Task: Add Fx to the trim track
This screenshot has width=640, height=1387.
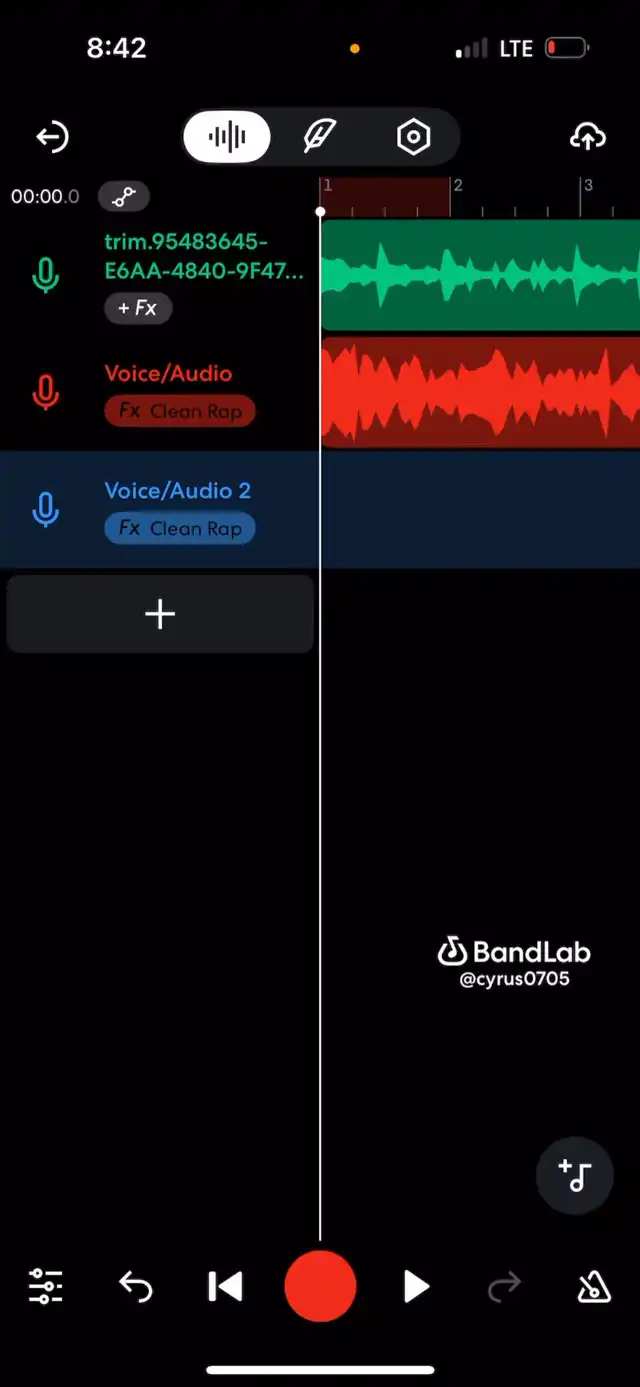Action: [138, 308]
